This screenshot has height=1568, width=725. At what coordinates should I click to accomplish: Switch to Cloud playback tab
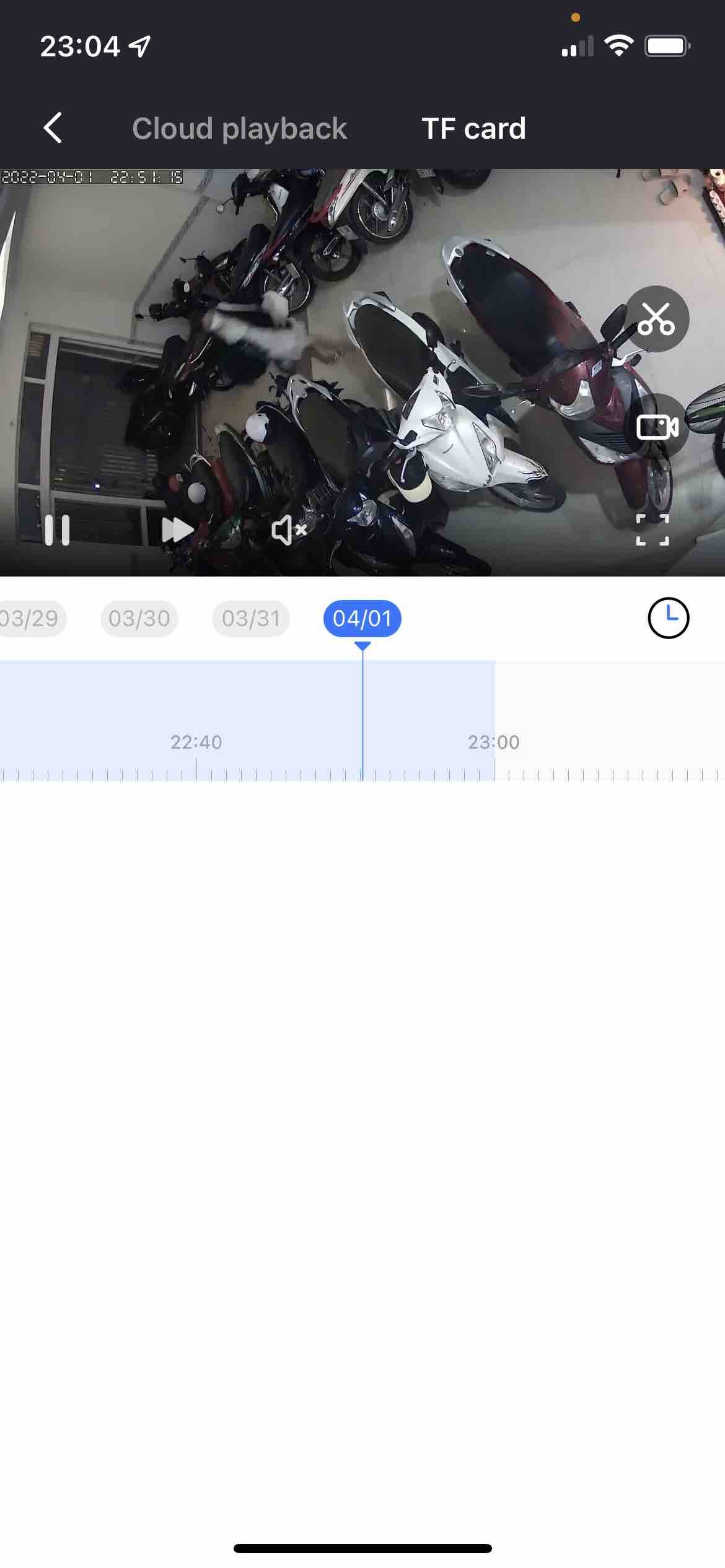(x=239, y=129)
